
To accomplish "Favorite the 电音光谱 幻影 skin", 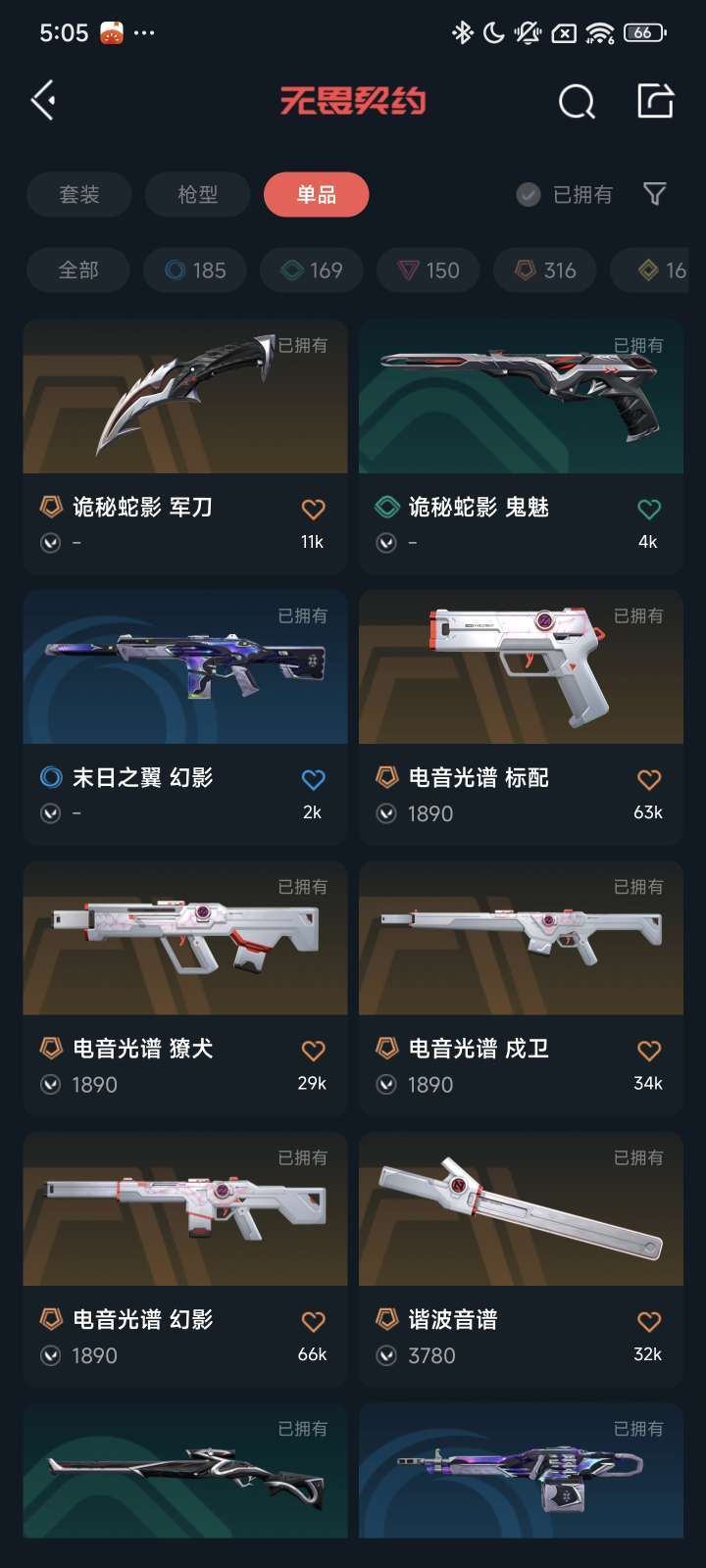I will [x=313, y=1321].
